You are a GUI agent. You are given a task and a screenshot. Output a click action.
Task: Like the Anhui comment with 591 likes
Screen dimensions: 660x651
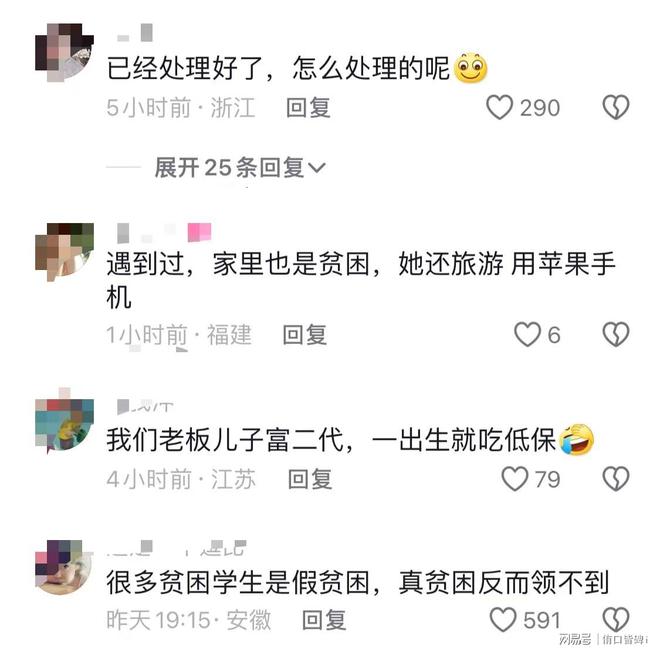point(502,620)
